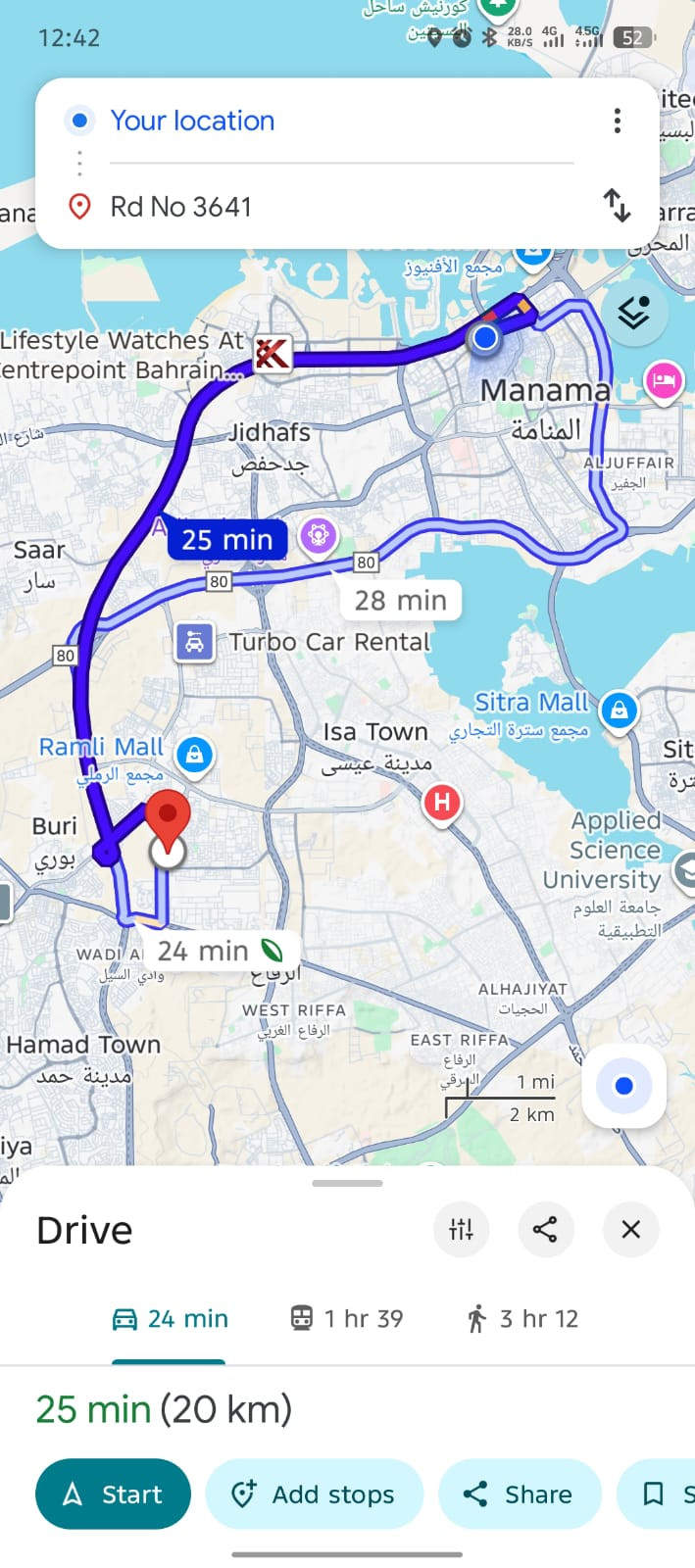695x1568 pixels.
Task: Open route options filter
Action: click(x=461, y=1229)
